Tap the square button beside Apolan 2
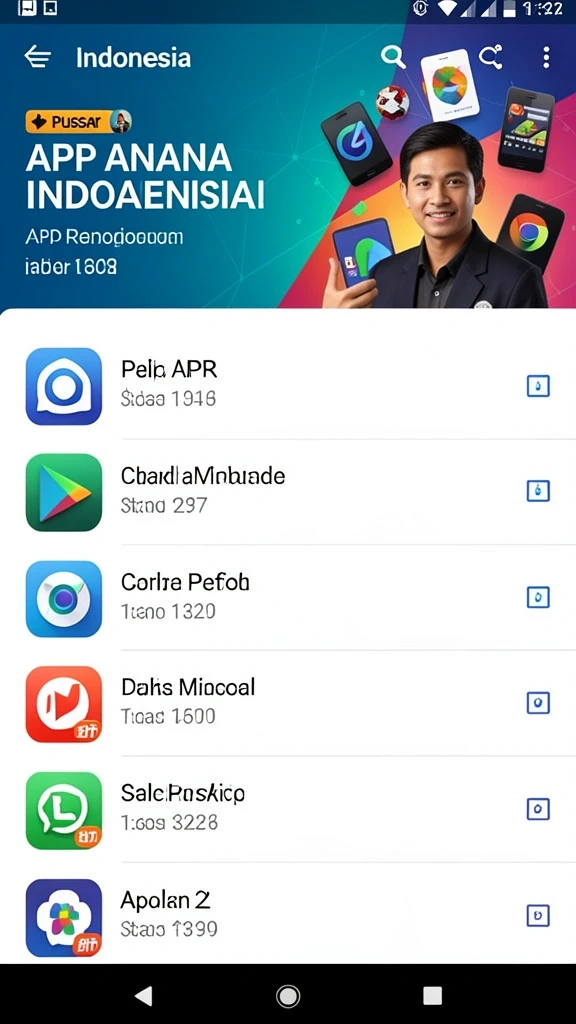Image resolution: width=576 pixels, height=1024 pixels. pyautogui.click(x=538, y=916)
